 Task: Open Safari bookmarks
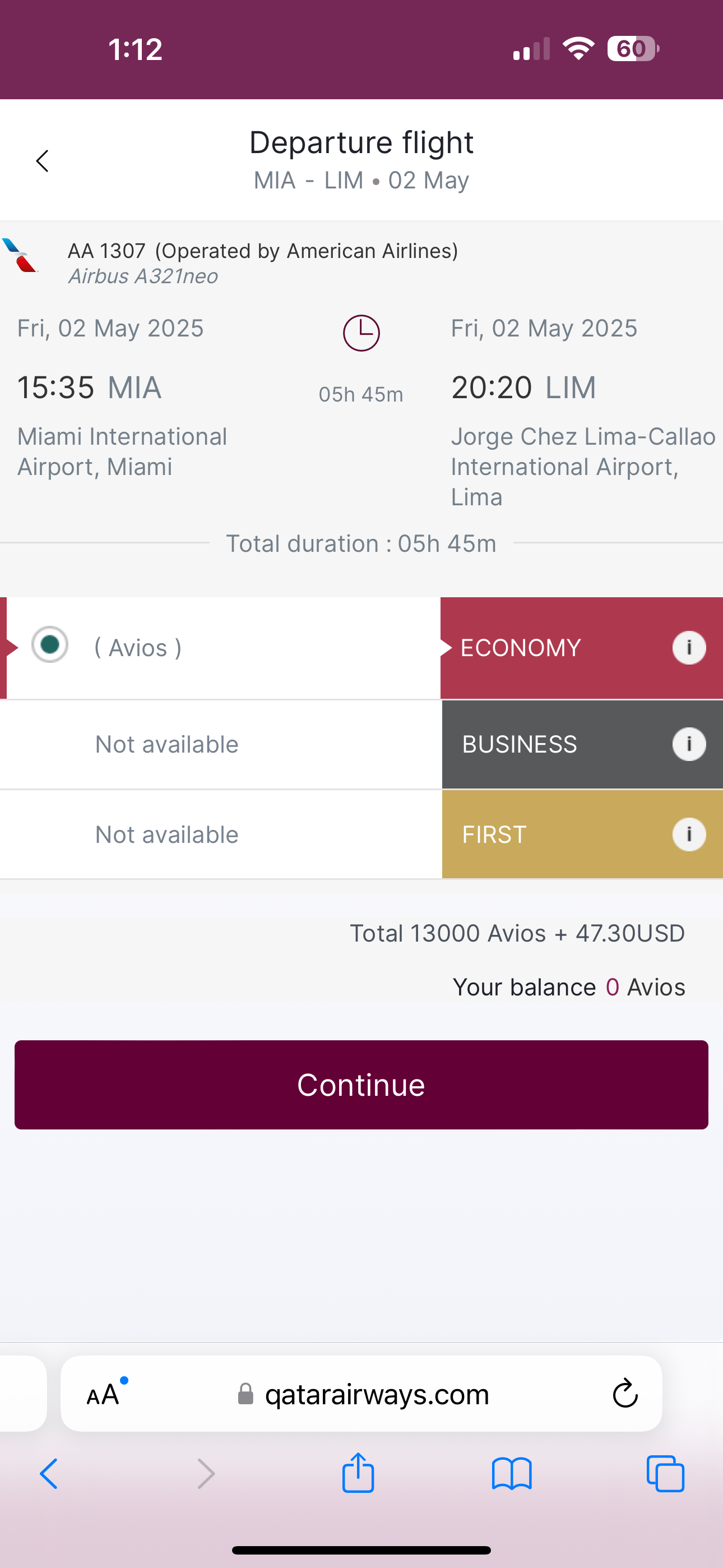(512, 1474)
